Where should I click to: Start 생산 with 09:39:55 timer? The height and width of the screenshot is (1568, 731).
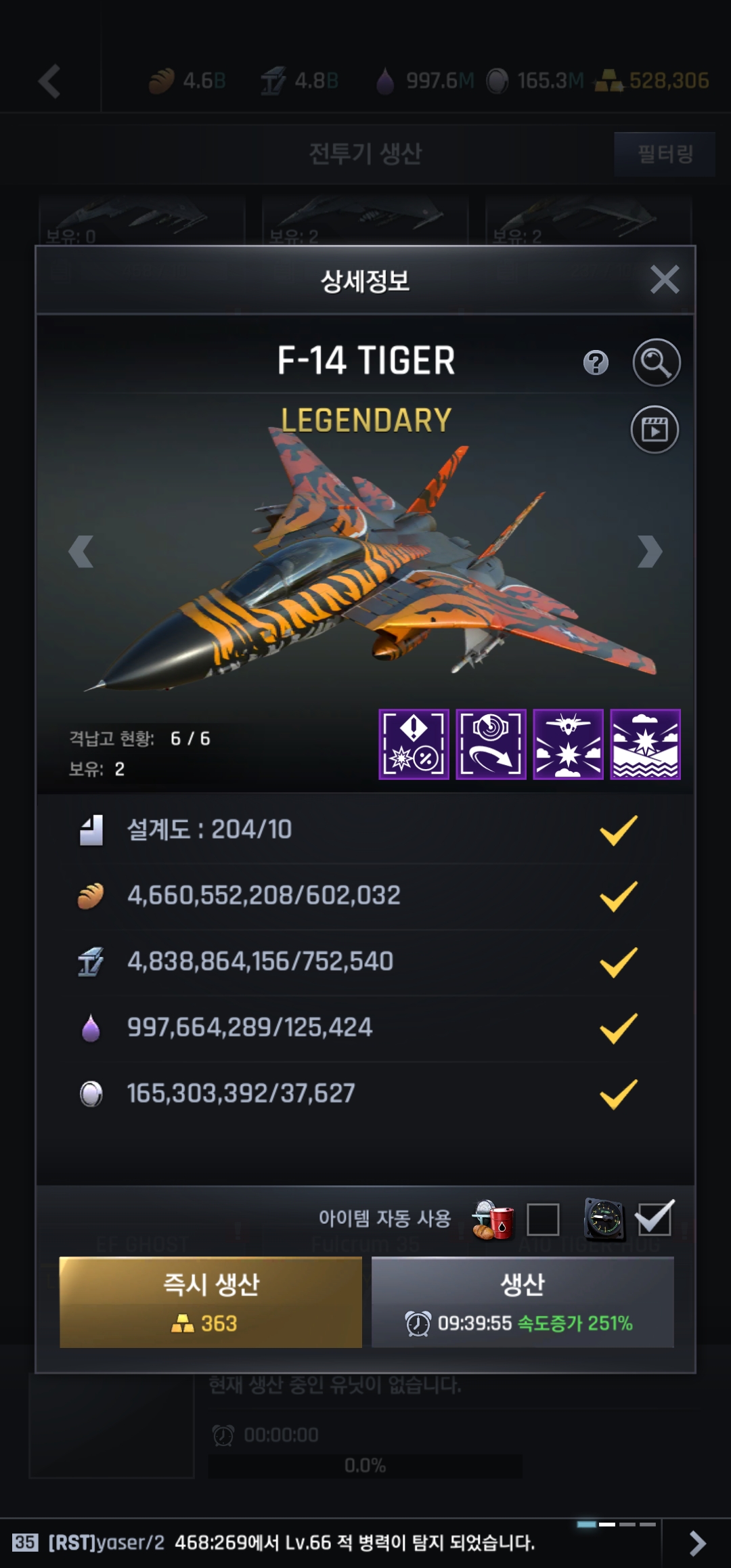[x=523, y=1302]
